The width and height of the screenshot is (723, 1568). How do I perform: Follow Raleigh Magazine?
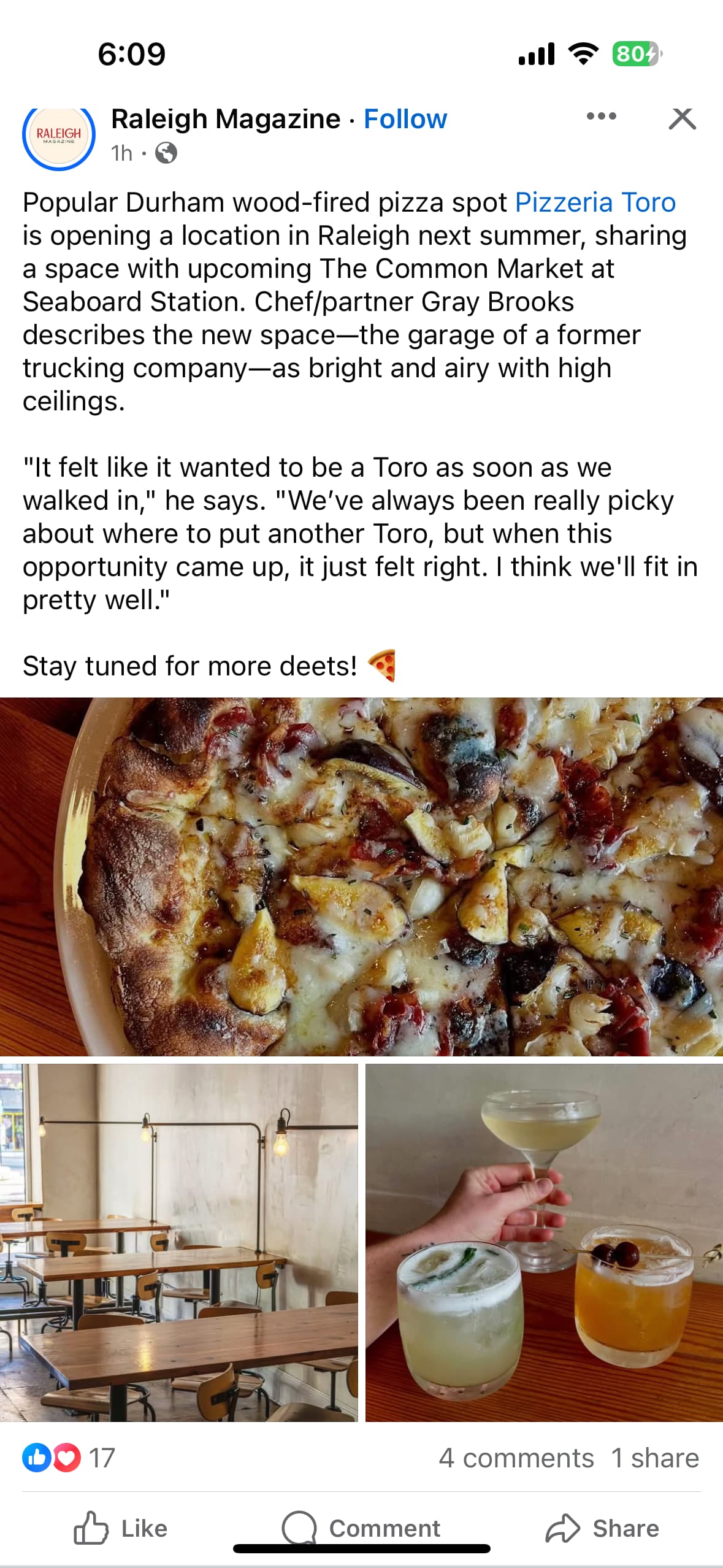(x=405, y=119)
